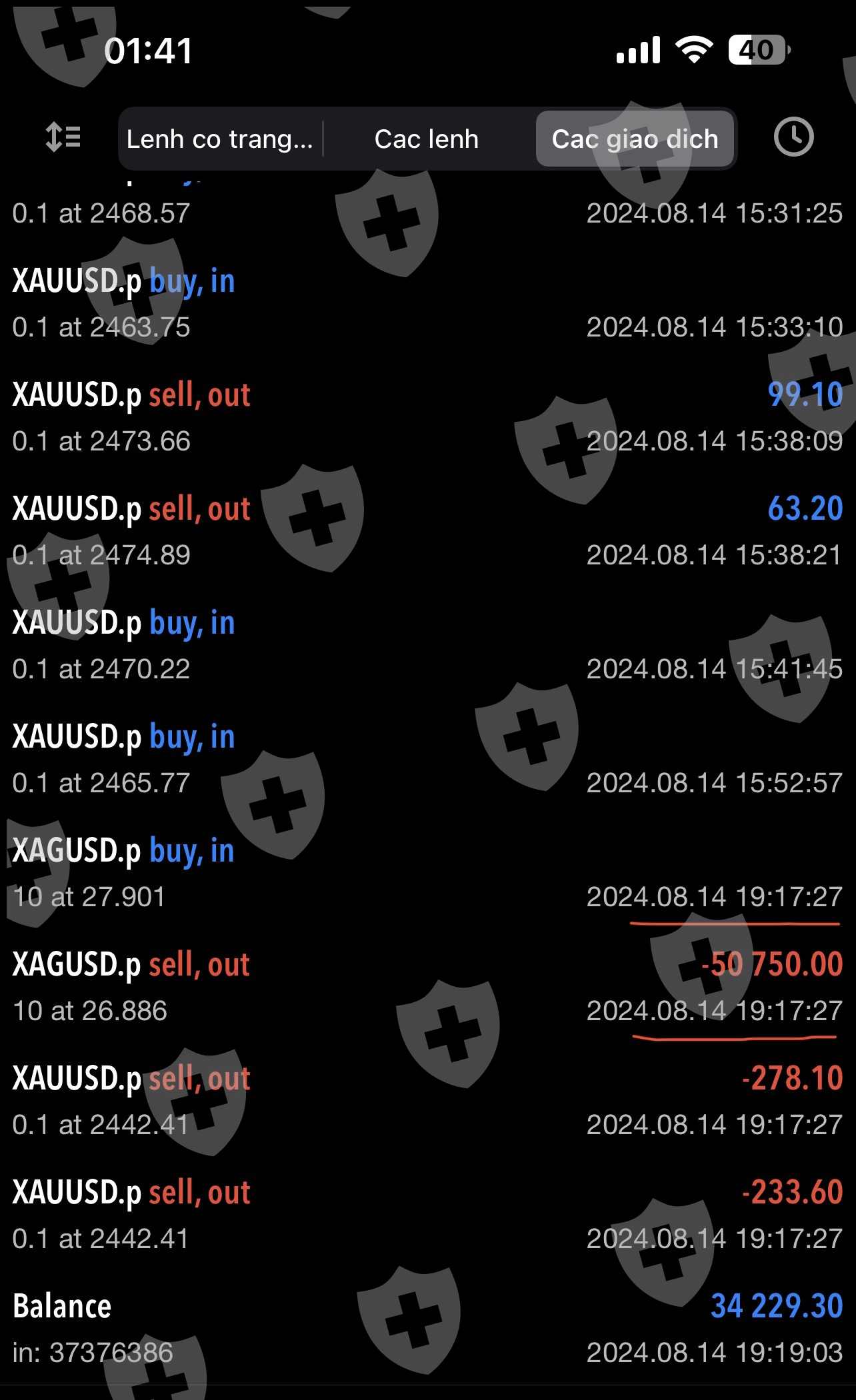Expand the XAGUSD.p buy deal at 27.901
The height and width of the screenshot is (1400, 856).
427,874
